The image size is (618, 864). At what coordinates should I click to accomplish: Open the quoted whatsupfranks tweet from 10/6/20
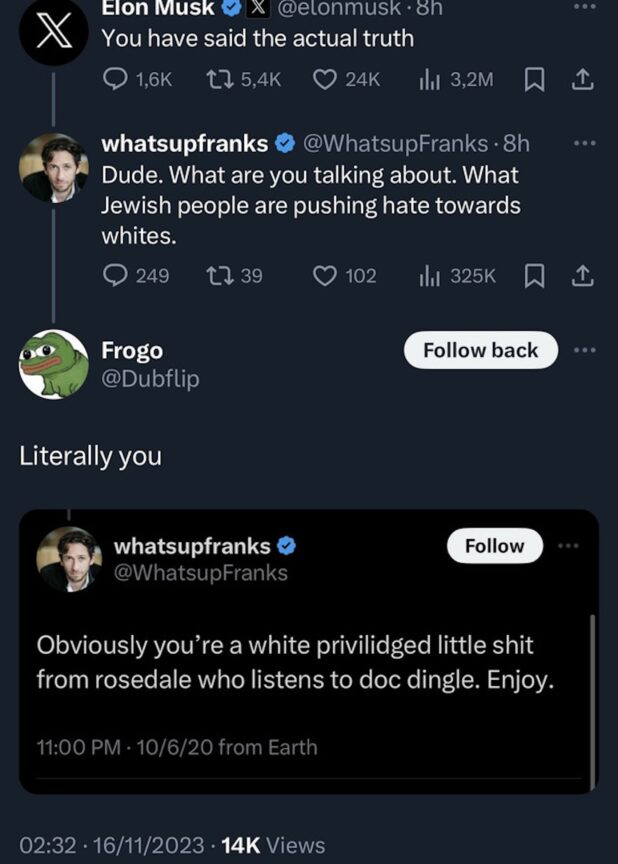(300, 662)
